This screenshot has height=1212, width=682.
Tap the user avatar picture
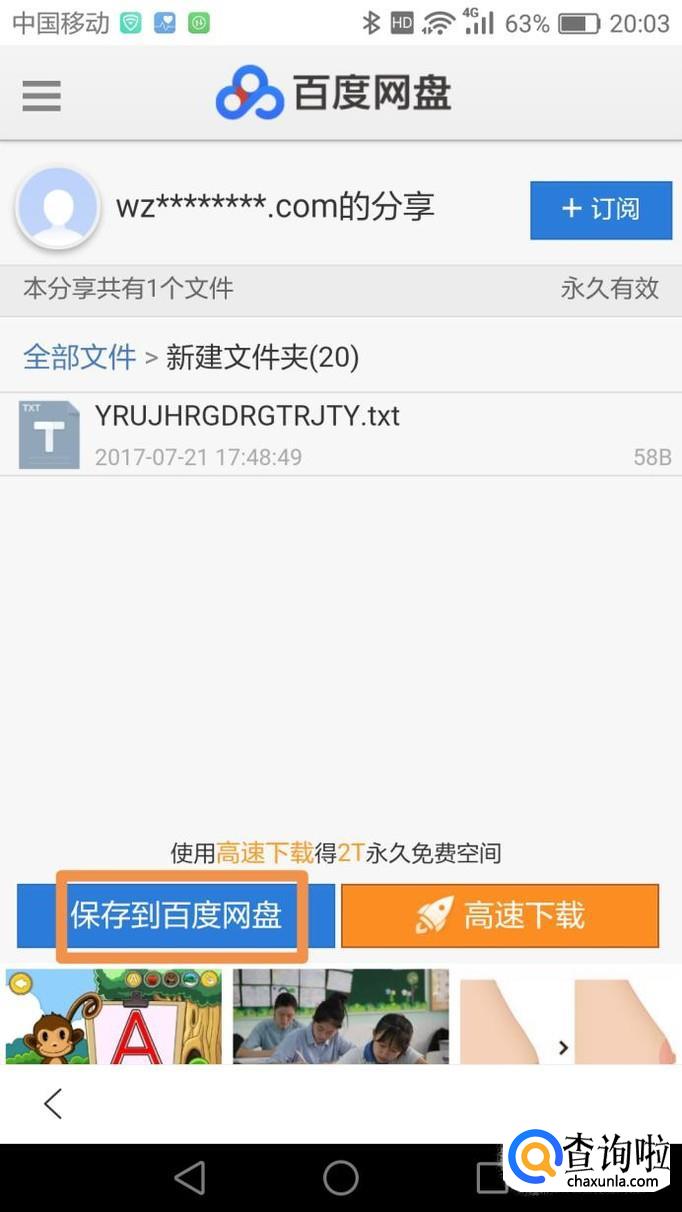click(58, 208)
